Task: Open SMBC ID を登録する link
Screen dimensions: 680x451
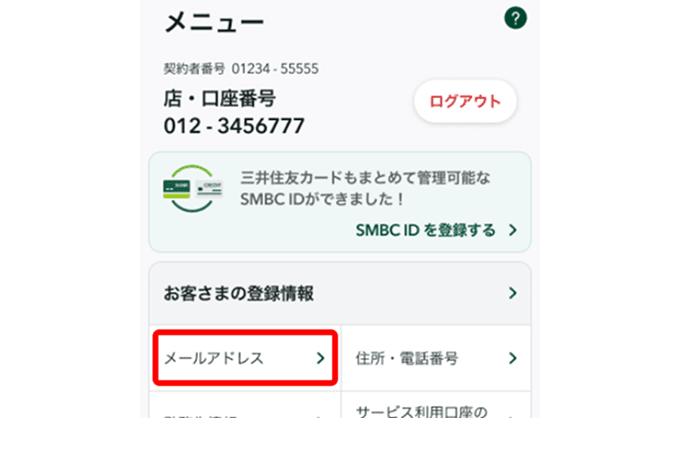Action: pos(436,230)
